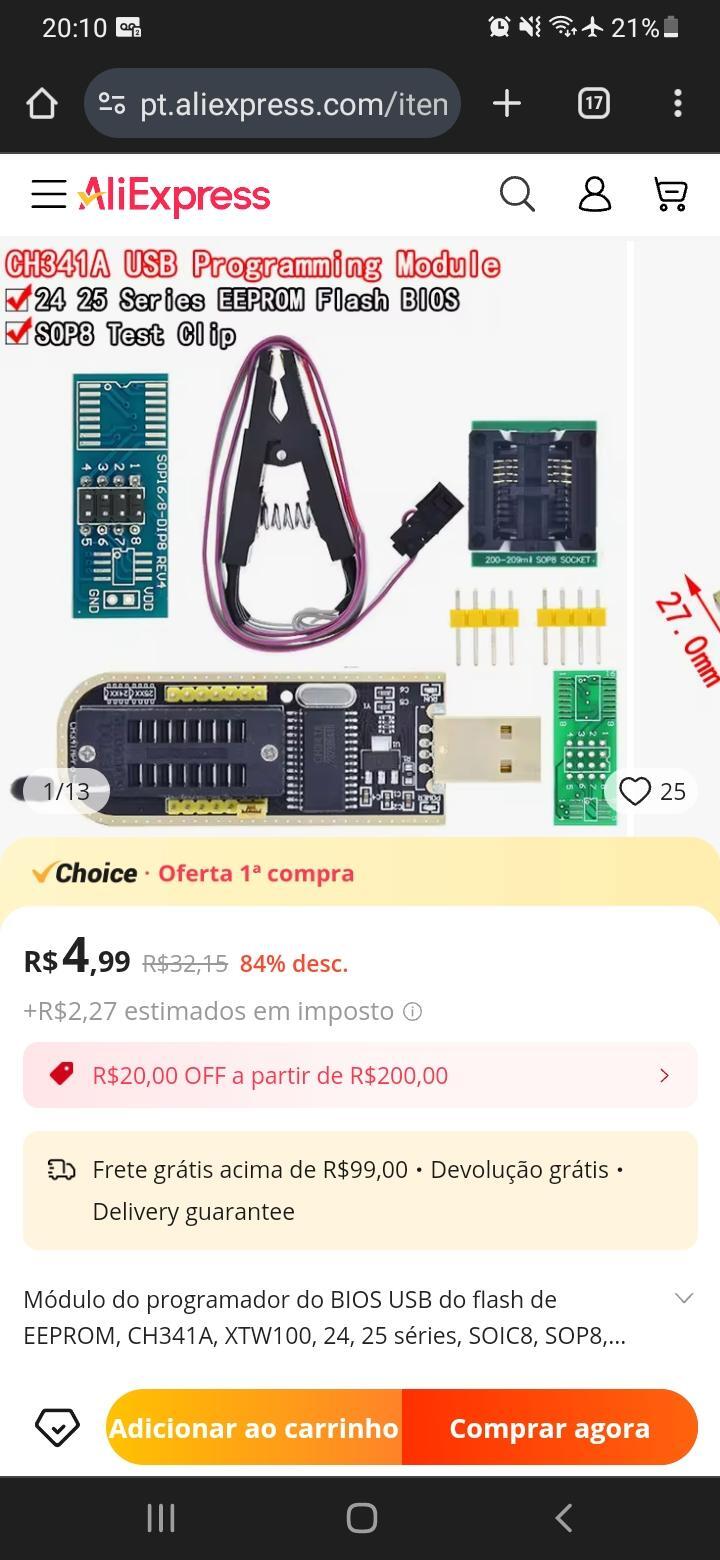Open the CH341A product image
Screen dimensions: 720x1560
point(313,536)
